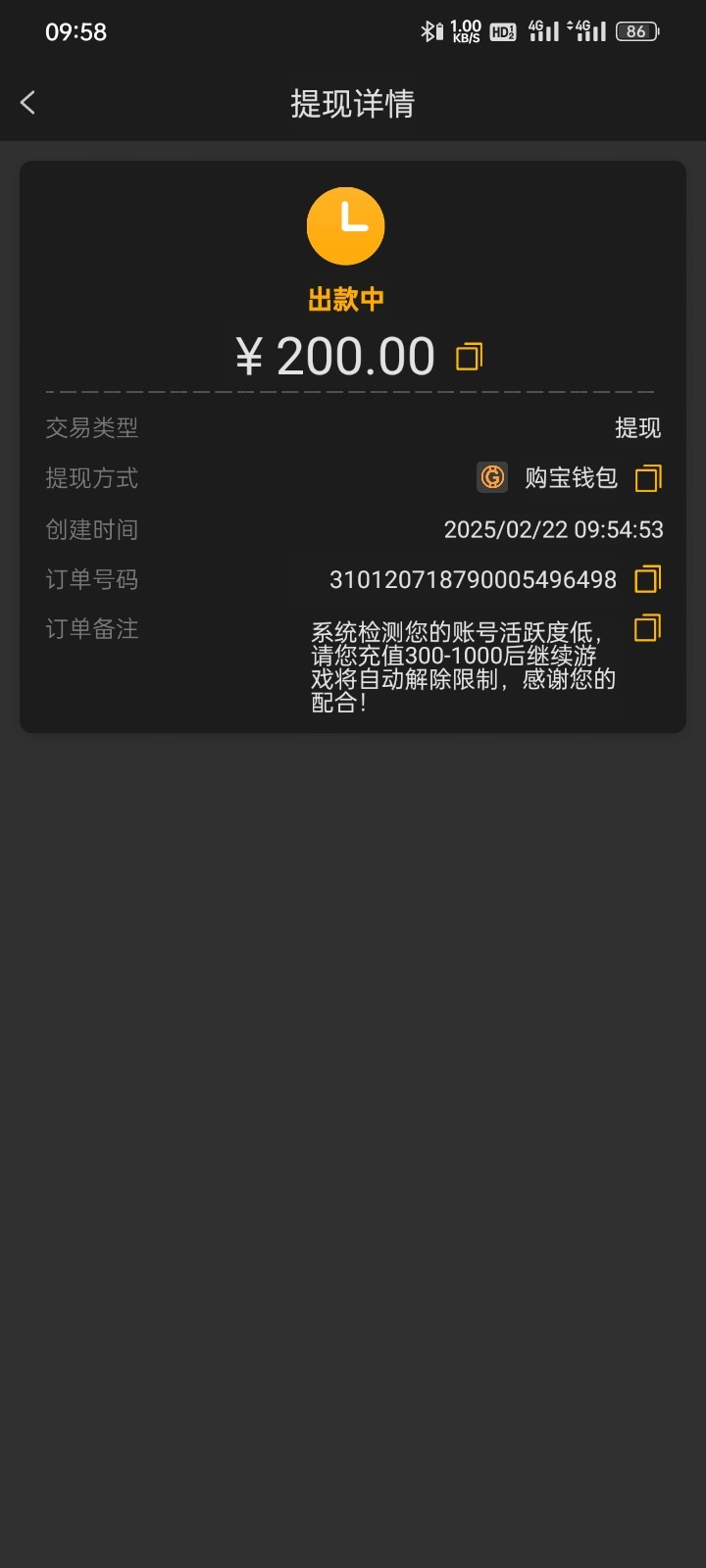
Task: Select the 出款中 status label
Action: coord(345,300)
